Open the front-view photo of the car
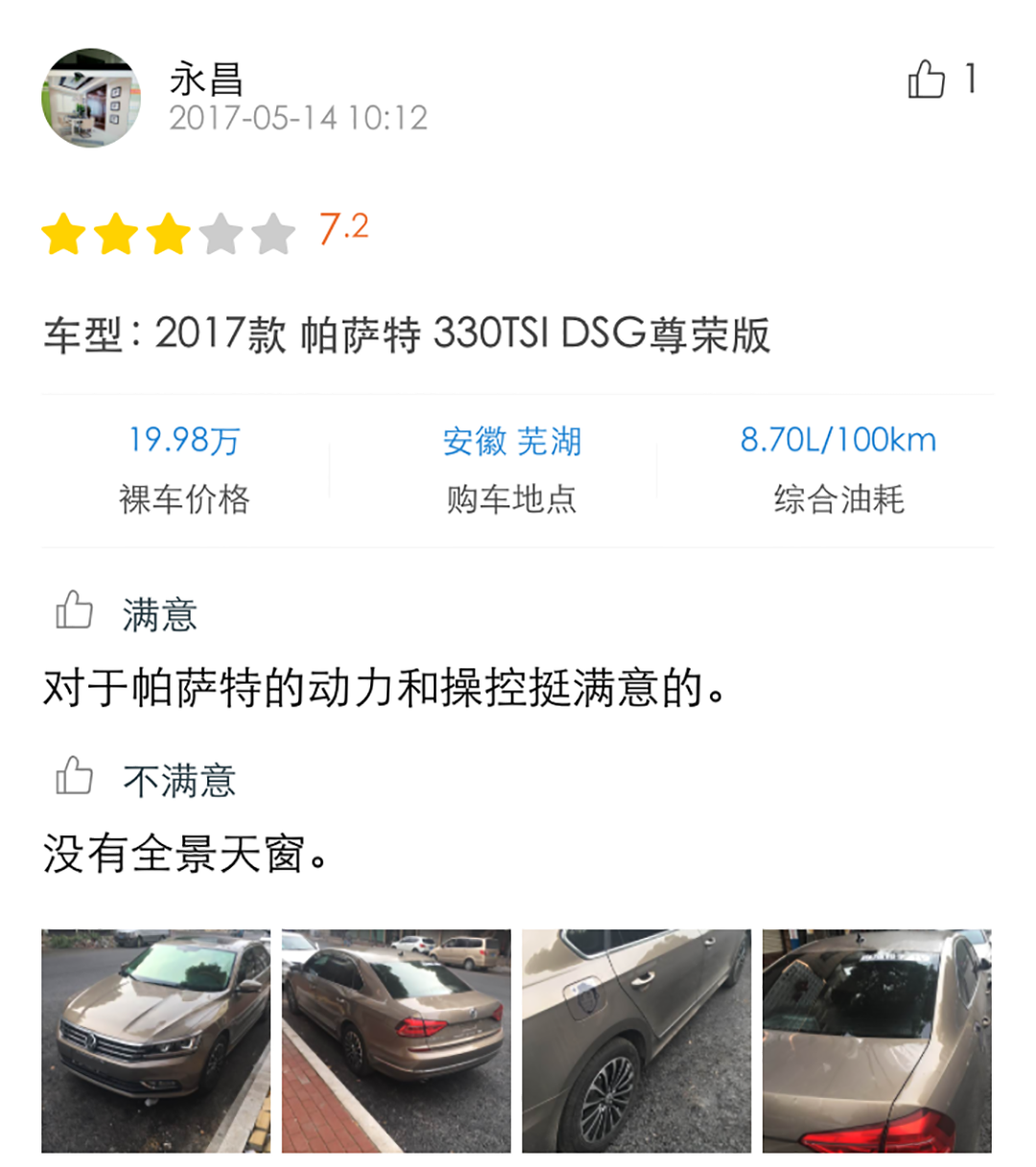This screenshot has width=1036, height=1167. [156, 1040]
